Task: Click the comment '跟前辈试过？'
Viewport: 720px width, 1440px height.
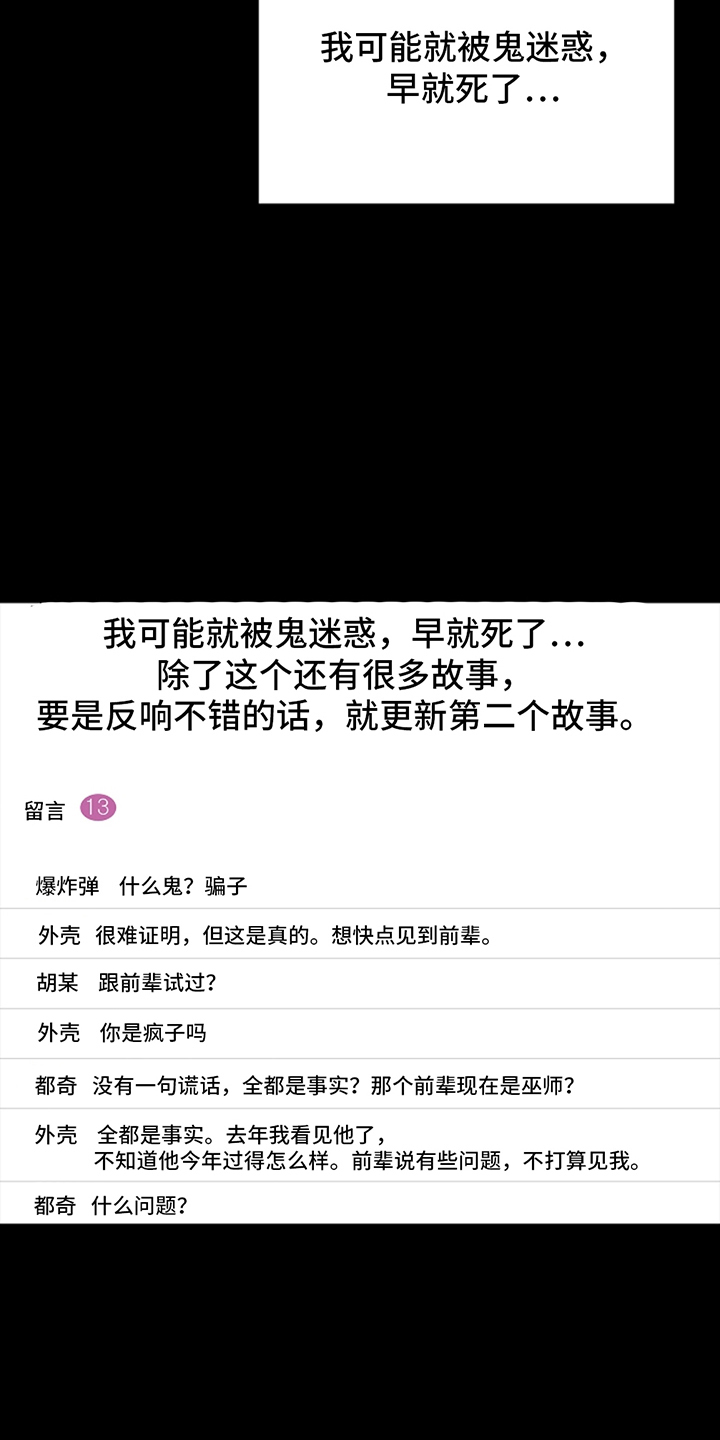Action: [155, 983]
